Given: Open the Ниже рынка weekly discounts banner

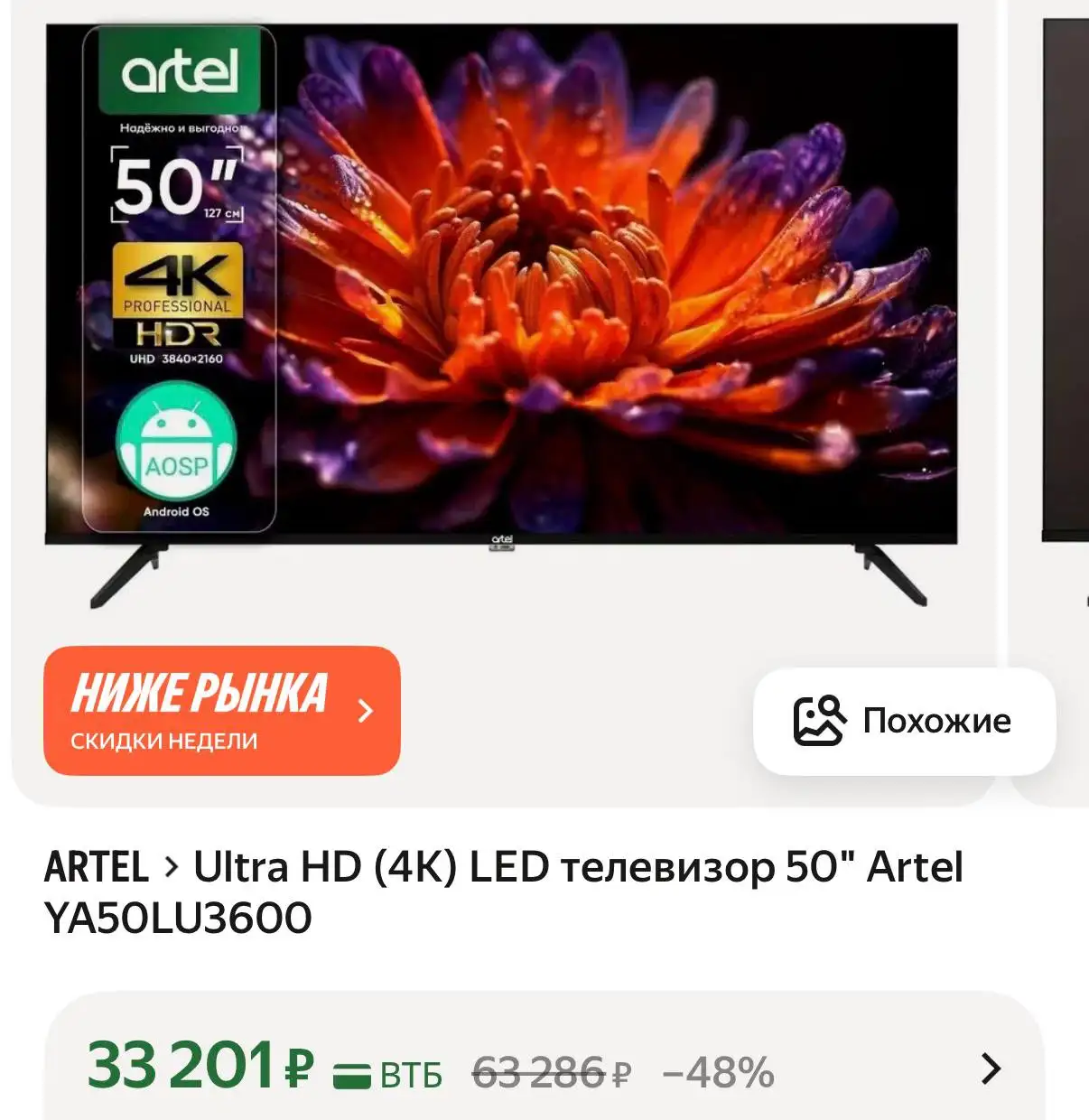Looking at the screenshot, I should coord(221,711).
